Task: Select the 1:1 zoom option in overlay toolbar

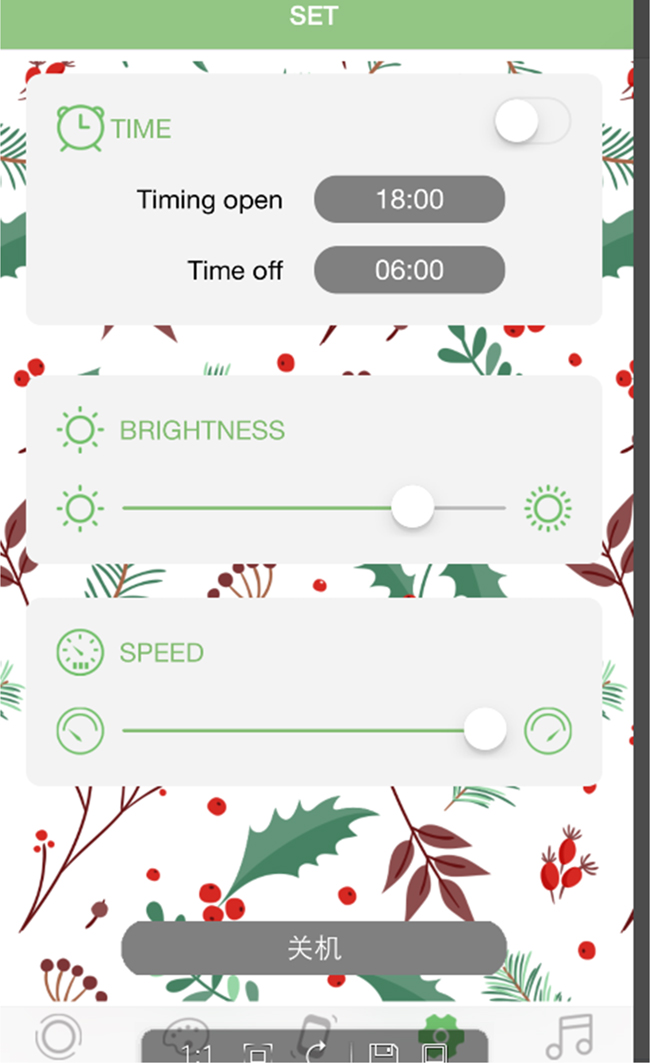Action: click(x=197, y=1054)
